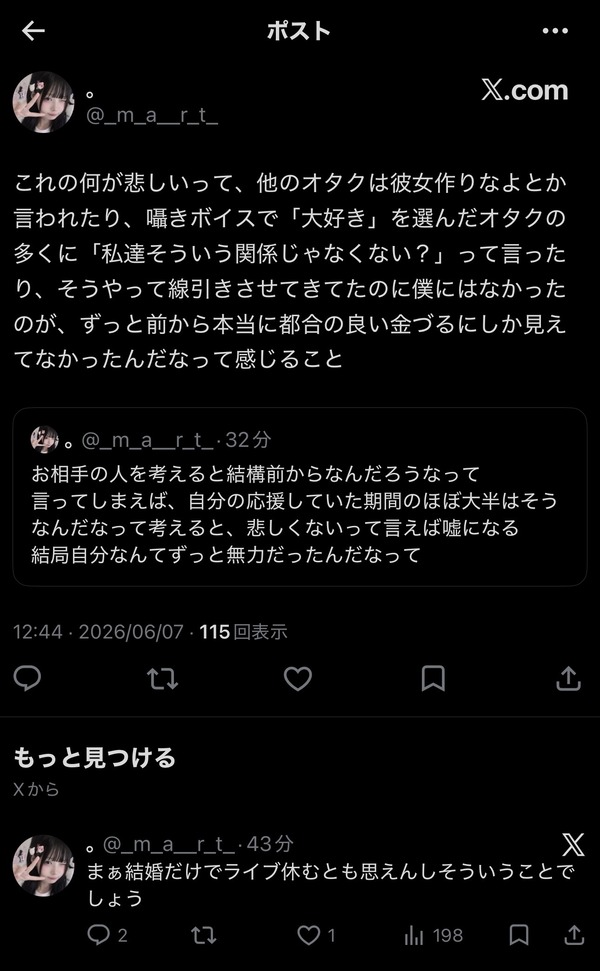Go back using the arrow icon
Viewport: 600px width, 971px height.
[x=33, y=31]
